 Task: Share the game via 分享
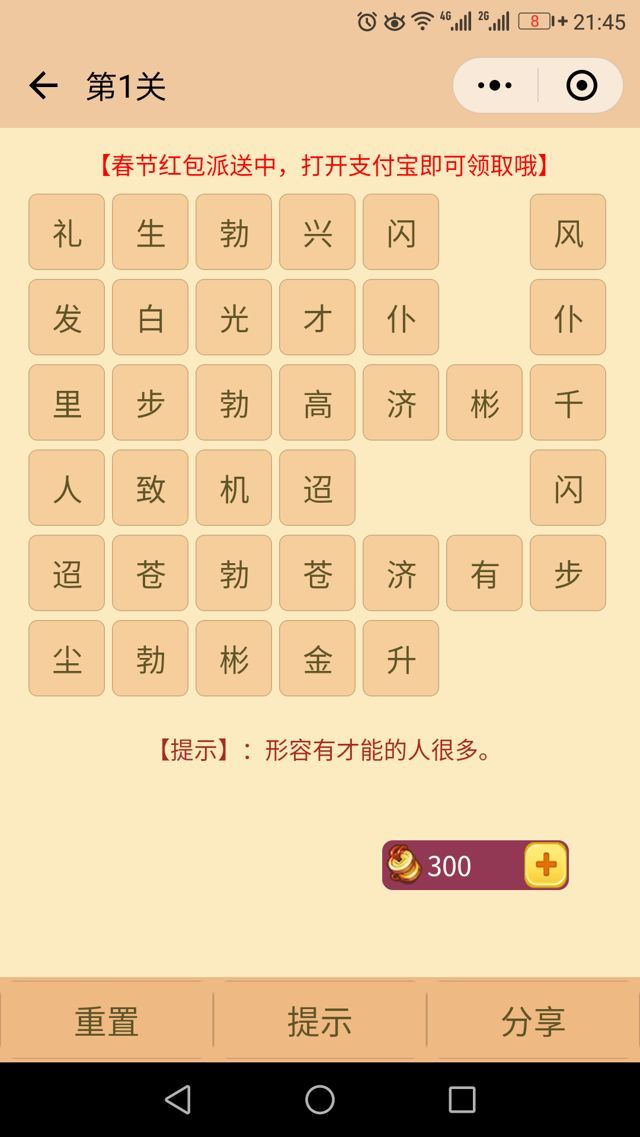tap(533, 1021)
